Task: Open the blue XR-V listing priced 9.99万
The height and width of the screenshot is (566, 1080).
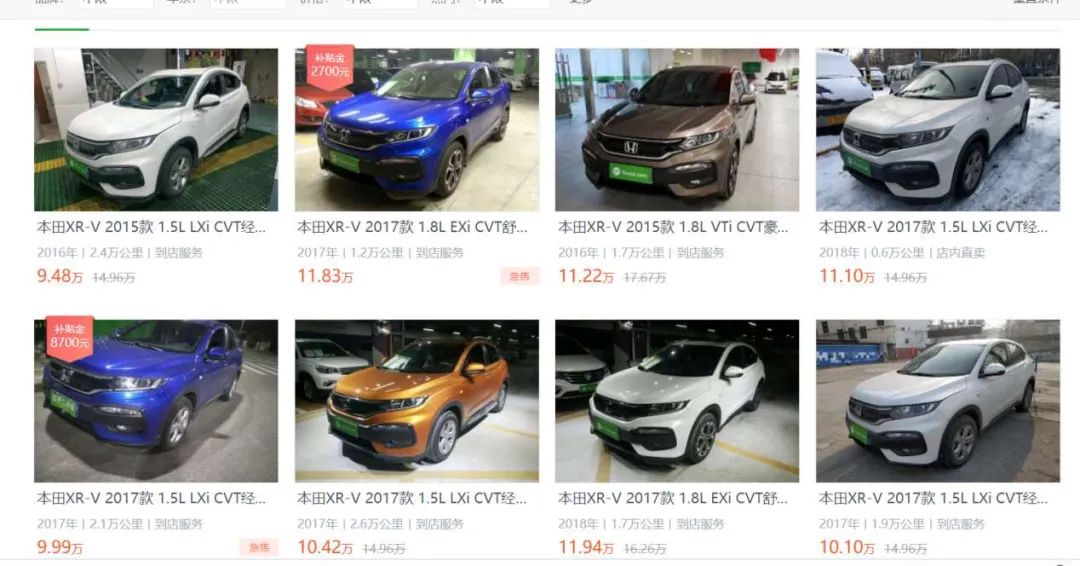Action: click(156, 401)
